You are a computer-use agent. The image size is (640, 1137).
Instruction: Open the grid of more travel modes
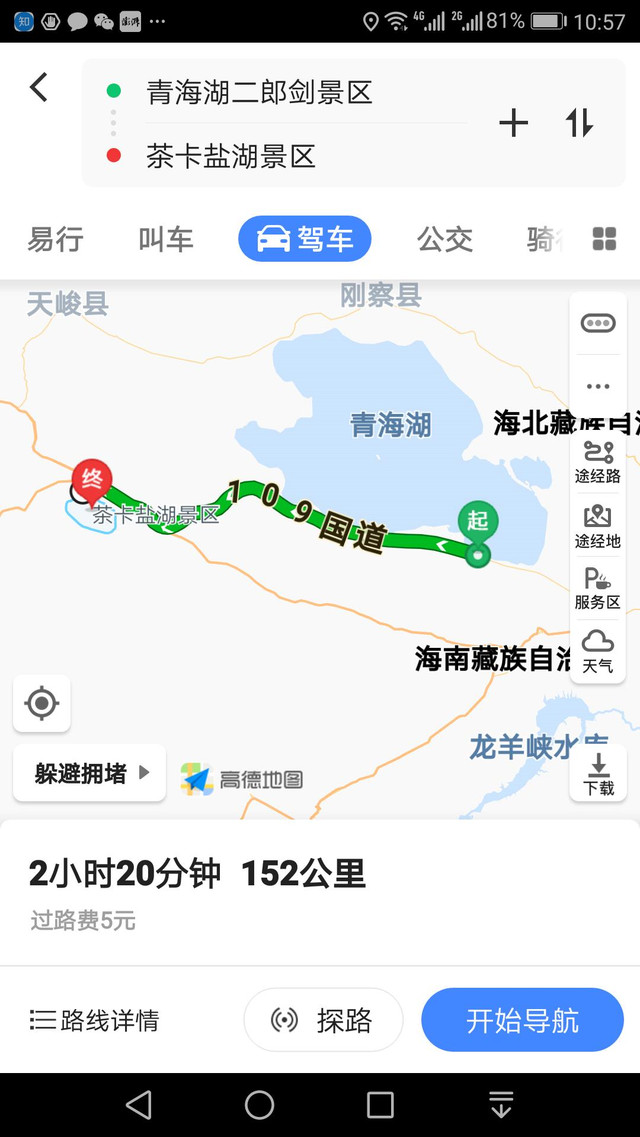pos(604,239)
